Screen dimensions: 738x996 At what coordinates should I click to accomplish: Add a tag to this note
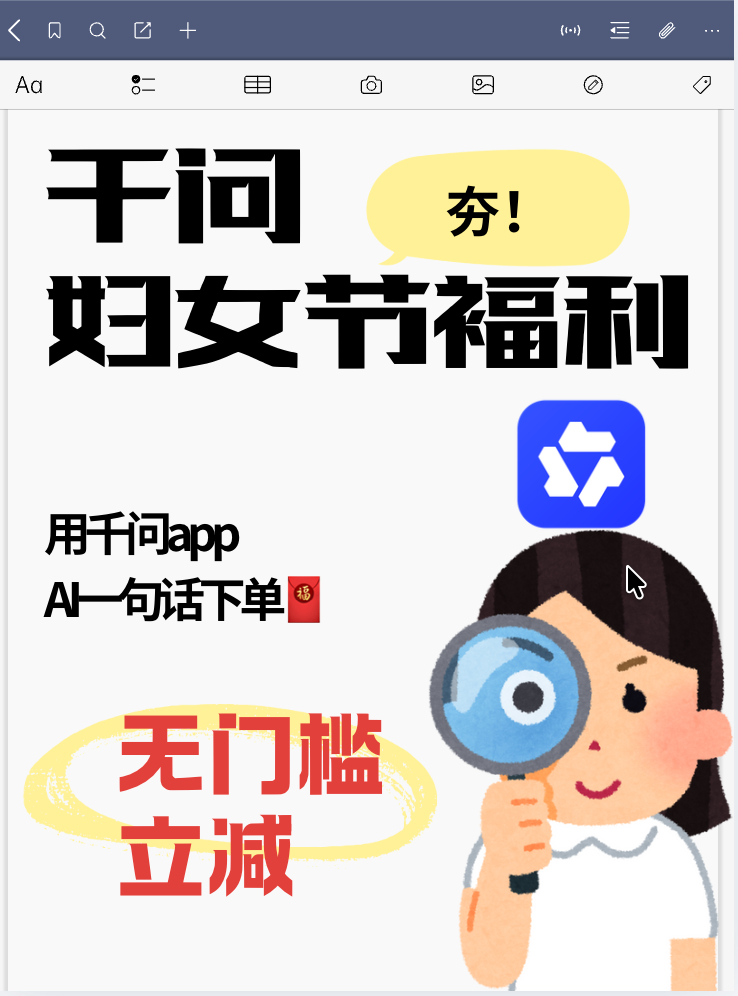[x=701, y=85]
